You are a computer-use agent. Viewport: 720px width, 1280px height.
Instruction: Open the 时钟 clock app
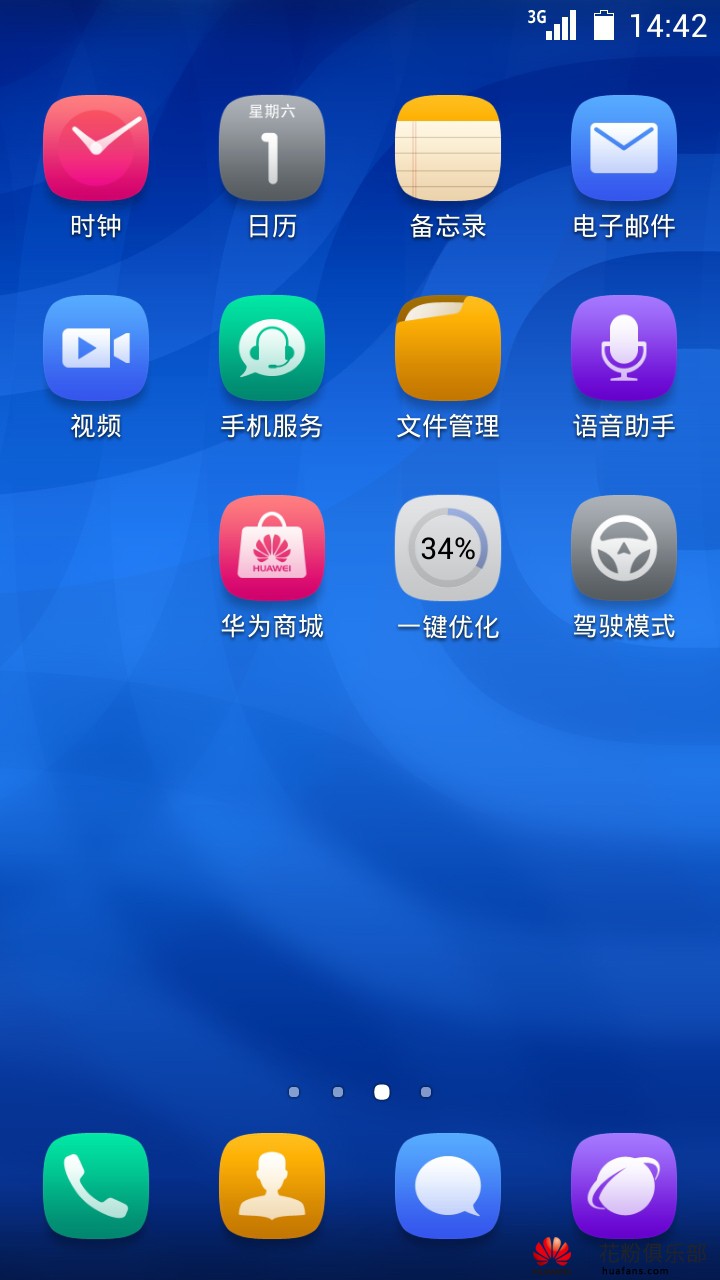point(96,148)
